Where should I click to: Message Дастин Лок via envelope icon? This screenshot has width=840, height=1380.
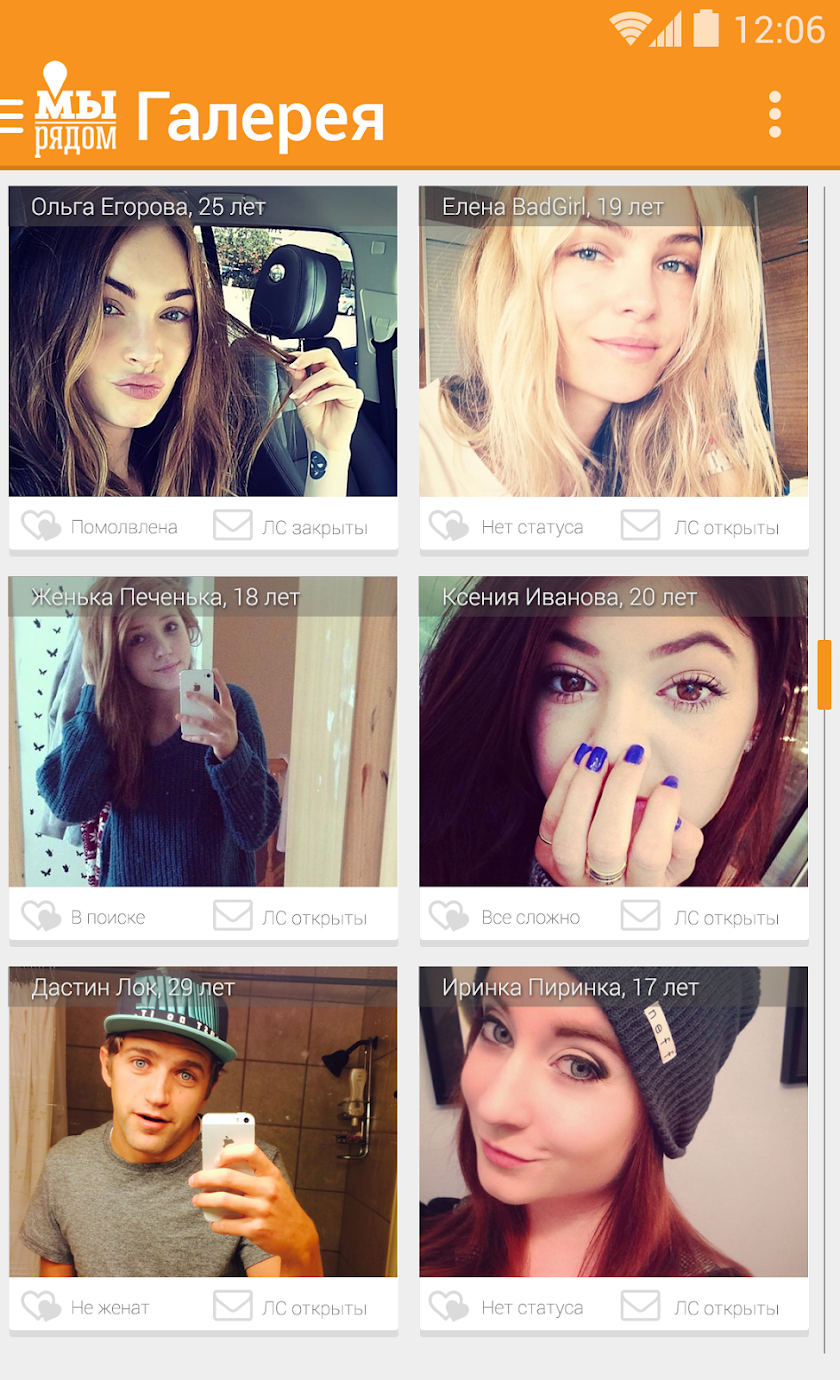232,1306
